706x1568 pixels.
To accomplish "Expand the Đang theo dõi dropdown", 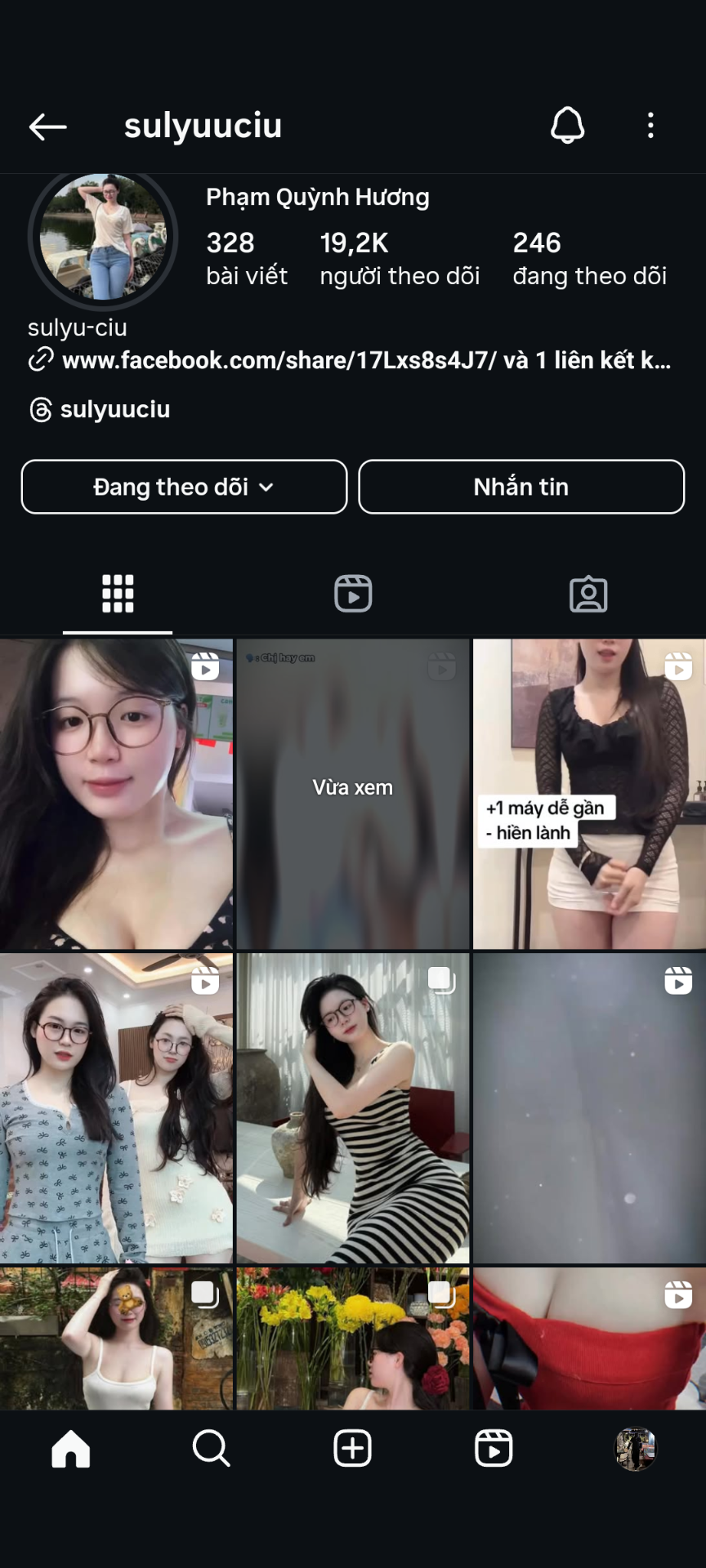I will [184, 487].
